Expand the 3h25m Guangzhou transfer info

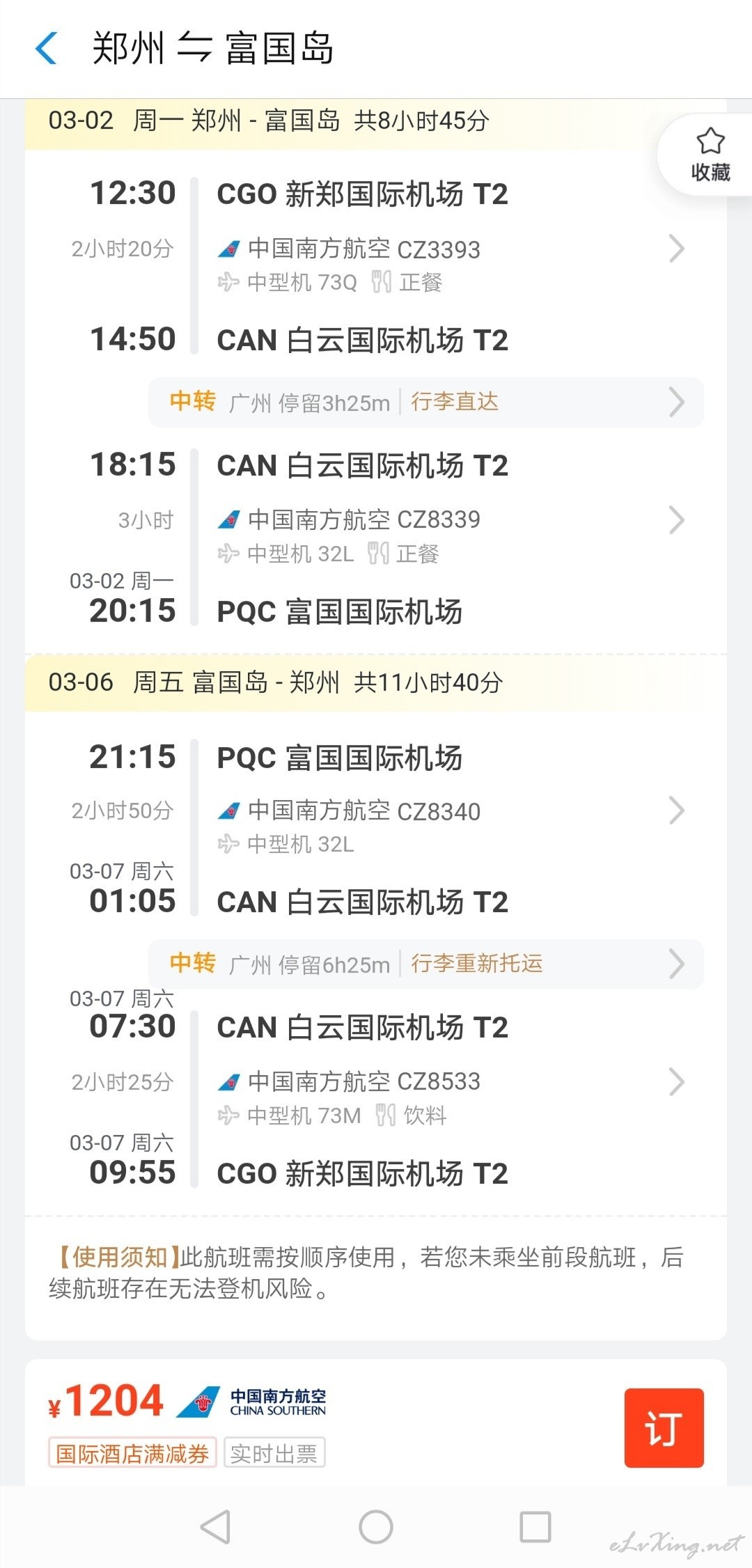click(426, 402)
